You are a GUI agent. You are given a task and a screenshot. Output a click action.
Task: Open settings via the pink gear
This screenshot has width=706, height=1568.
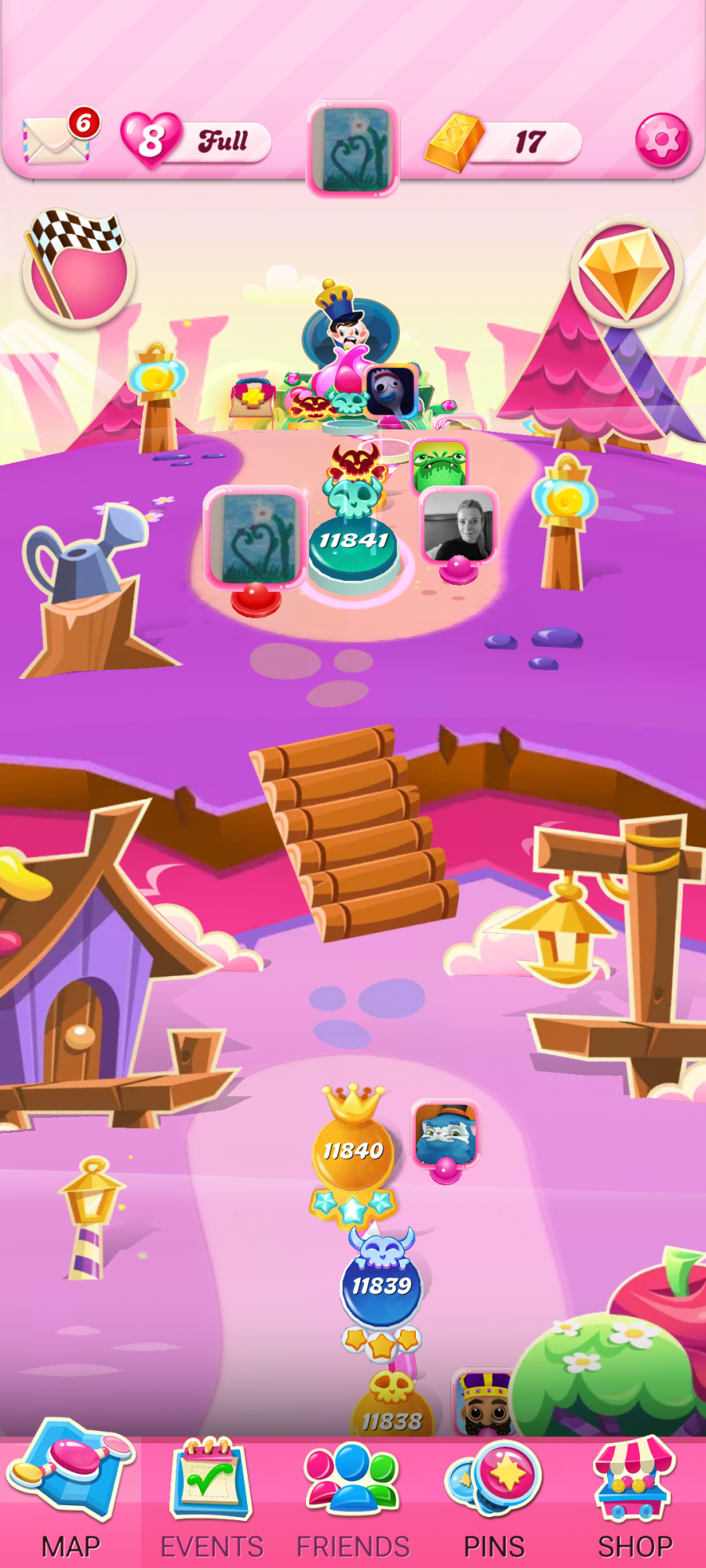(x=662, y=140)
